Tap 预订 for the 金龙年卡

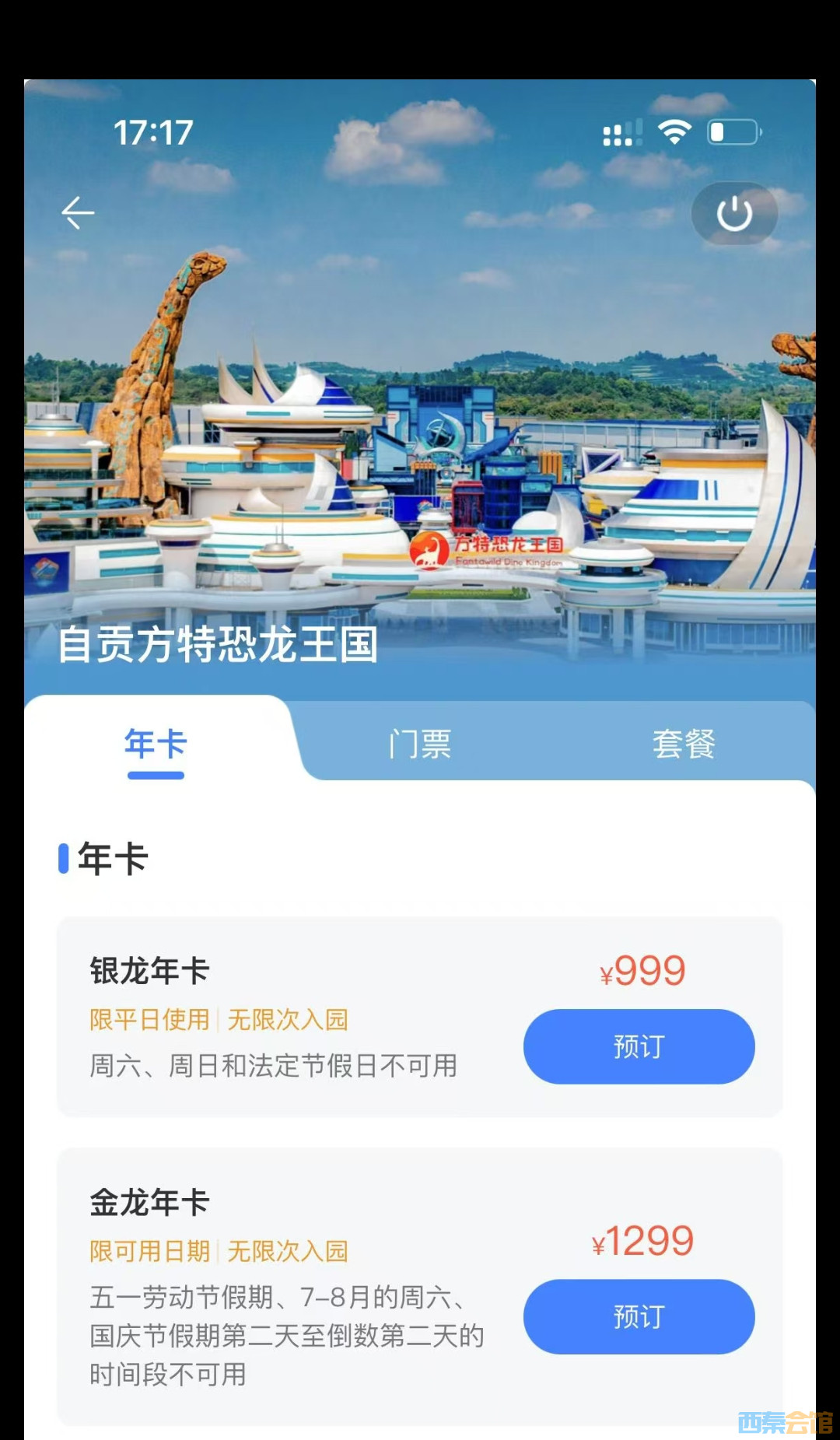pos(639,1316)
